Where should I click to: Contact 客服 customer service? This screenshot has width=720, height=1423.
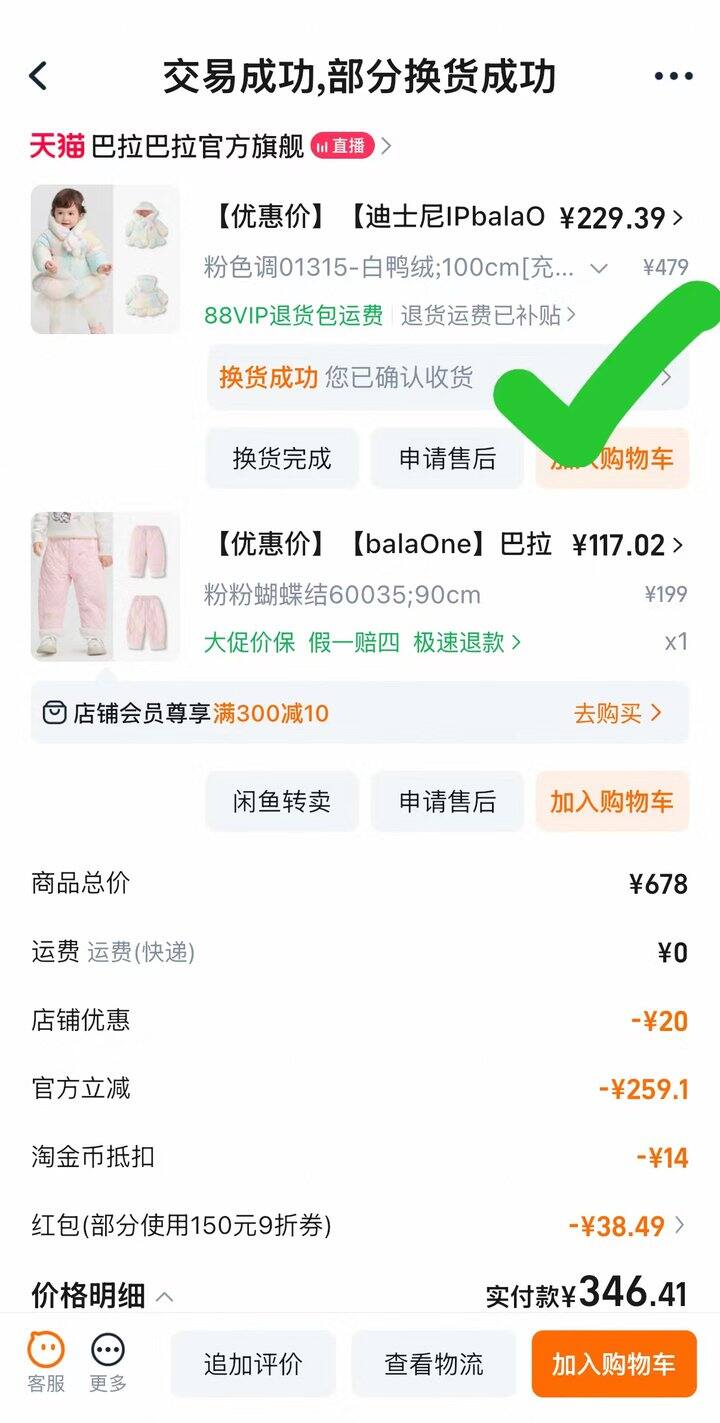click(x=46, y=1362)
